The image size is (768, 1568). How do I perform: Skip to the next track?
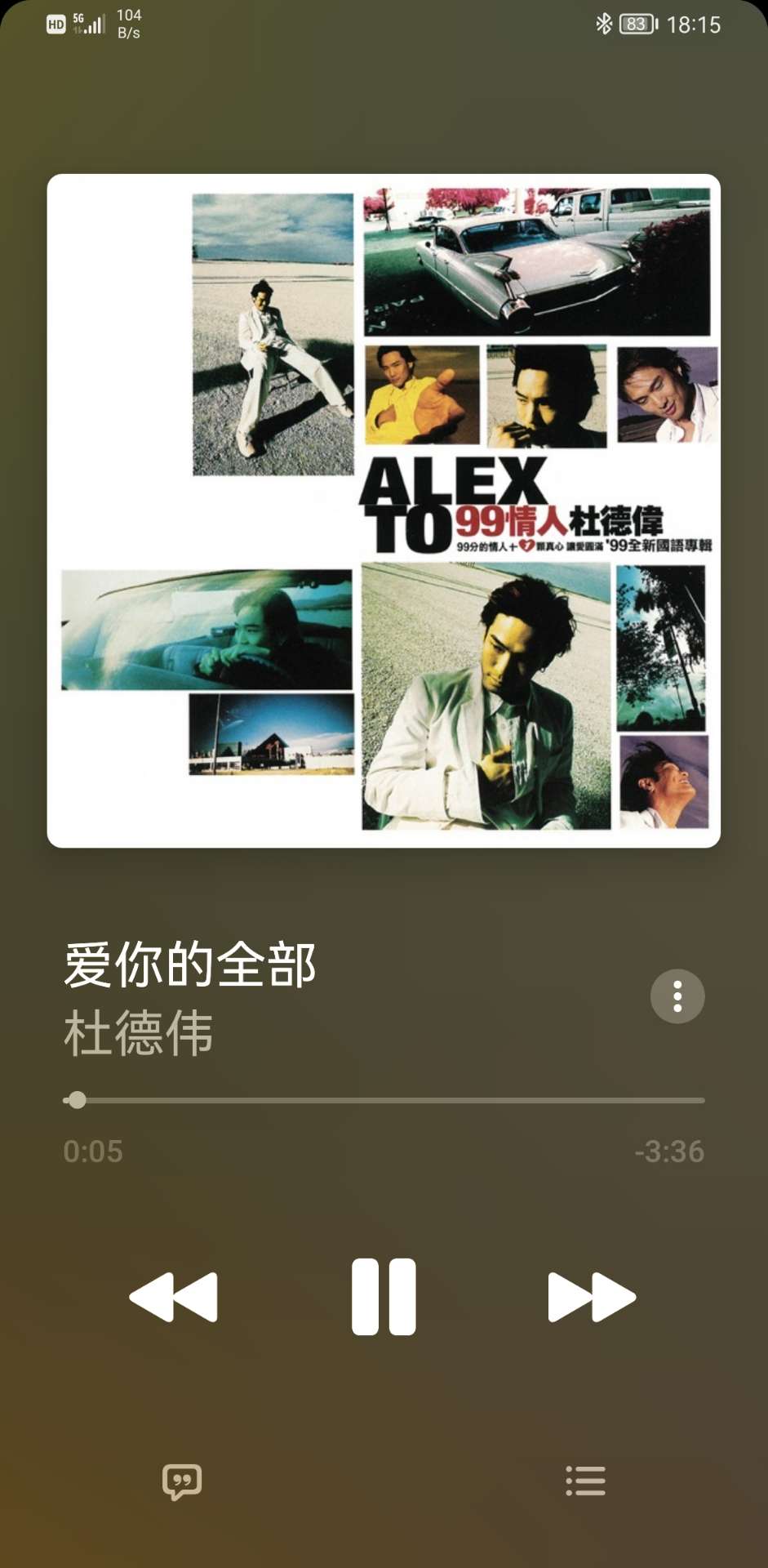pos(592,1296)
